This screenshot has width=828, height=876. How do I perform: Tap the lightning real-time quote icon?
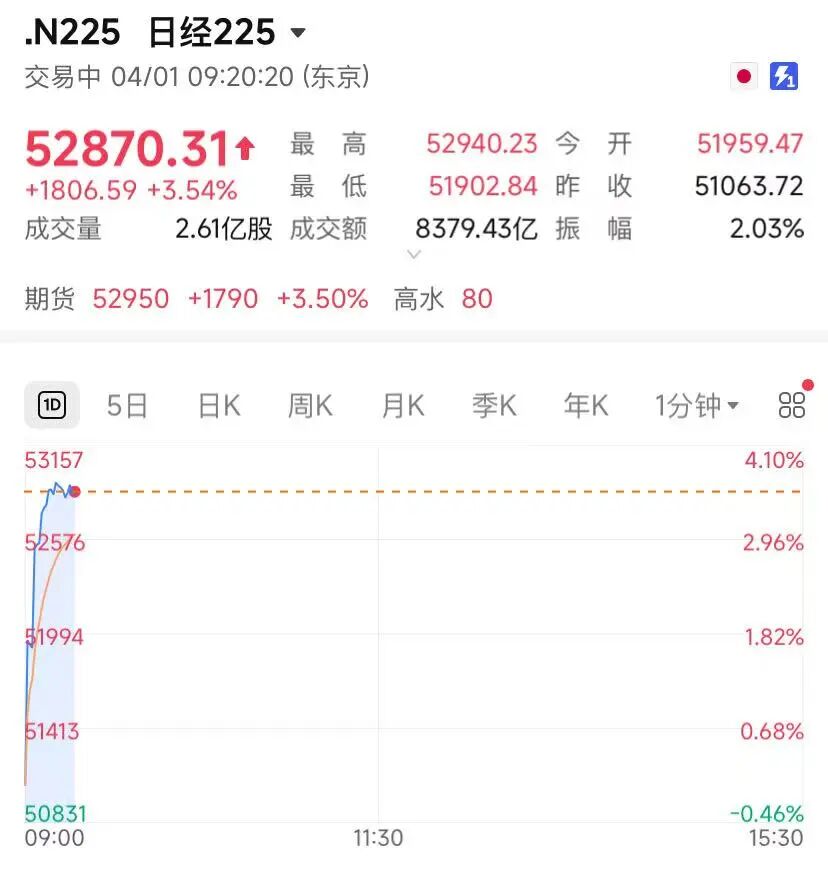click(x=784, y=76)
